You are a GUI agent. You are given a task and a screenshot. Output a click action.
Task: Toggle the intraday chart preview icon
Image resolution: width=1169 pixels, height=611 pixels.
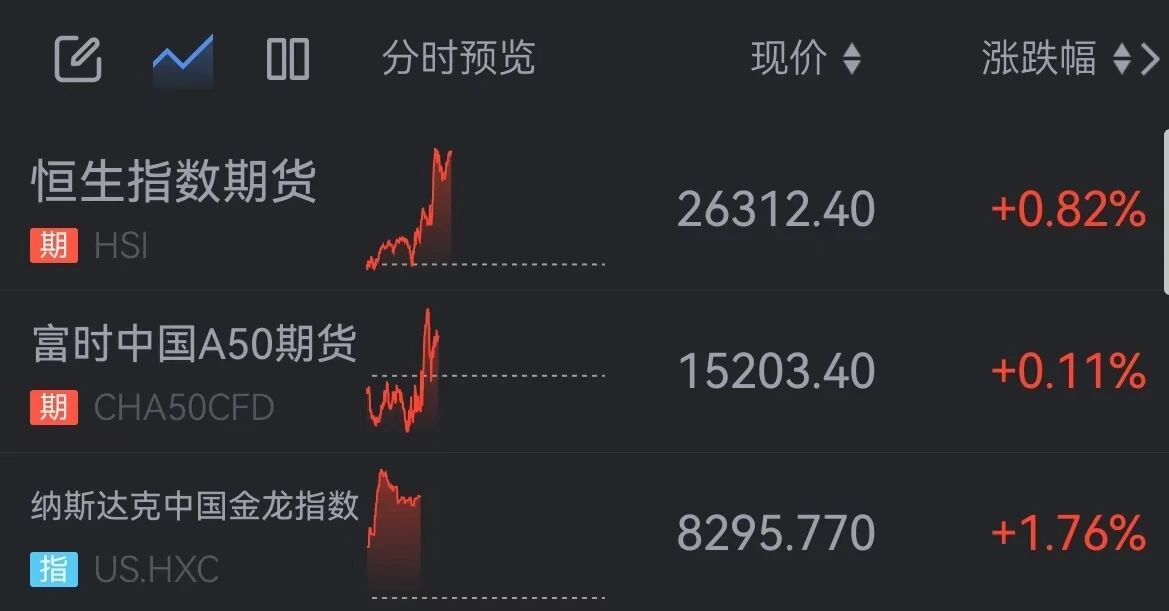pos(182,59)
